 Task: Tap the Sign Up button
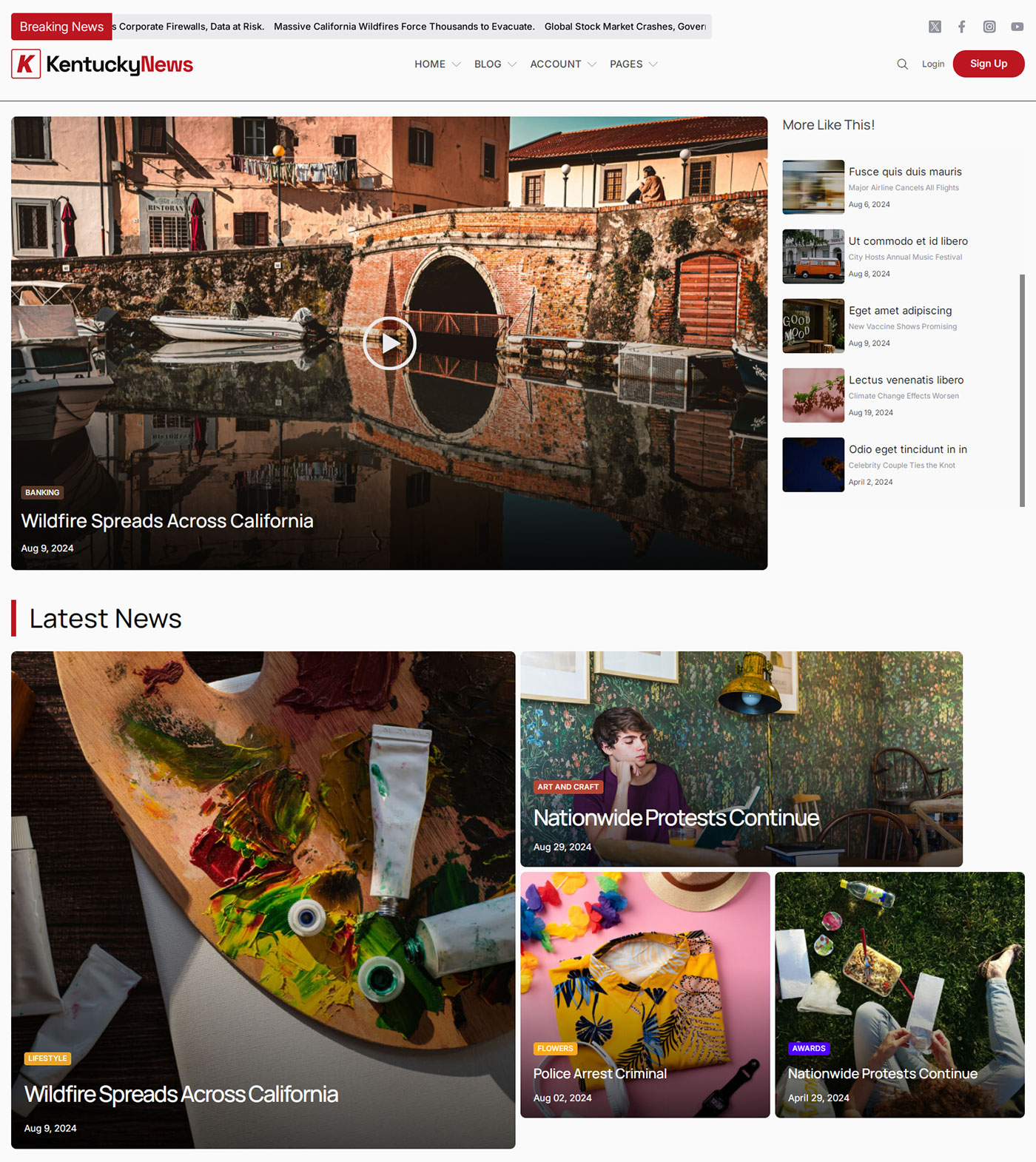point(988,64)
